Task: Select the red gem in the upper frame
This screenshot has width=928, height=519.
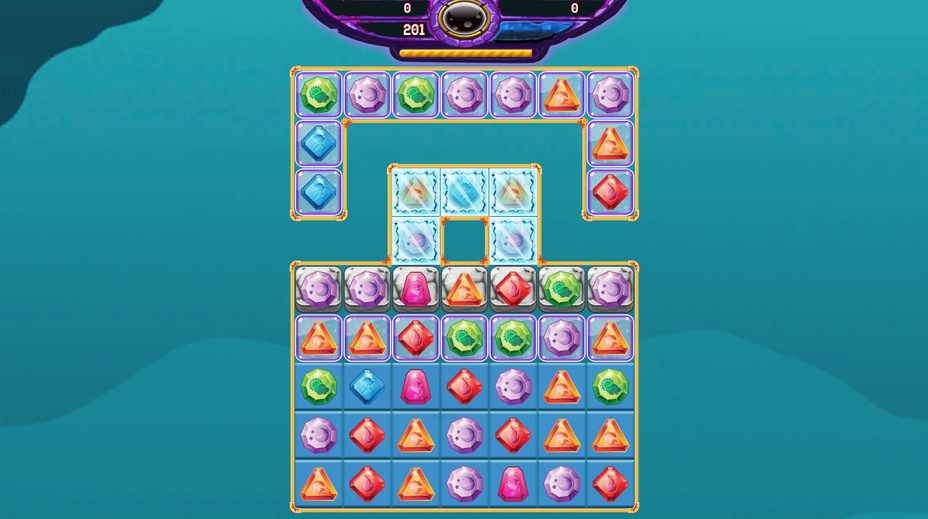Action: (x=610, y=192)
